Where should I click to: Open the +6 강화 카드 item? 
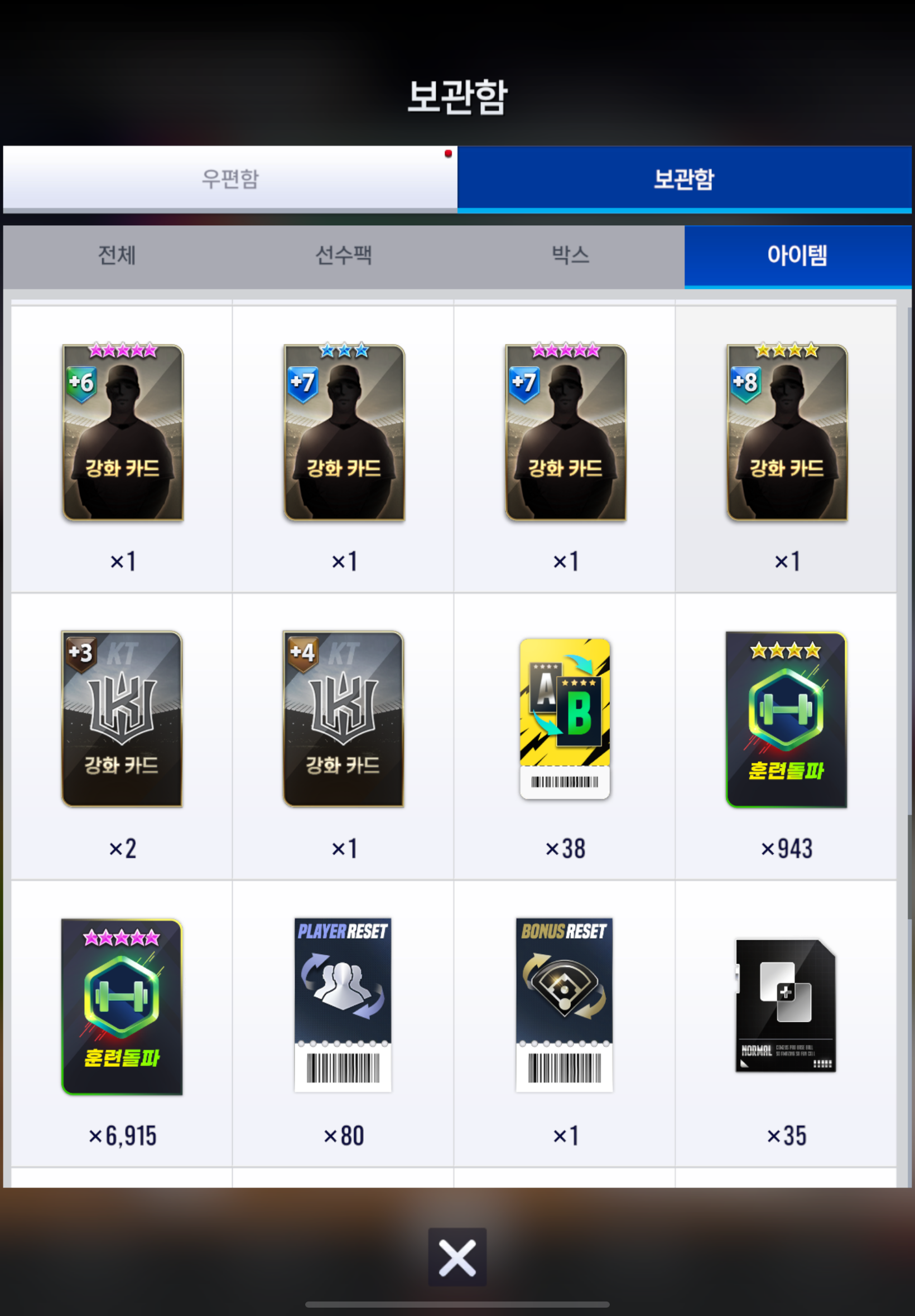[x=123, y=433]
